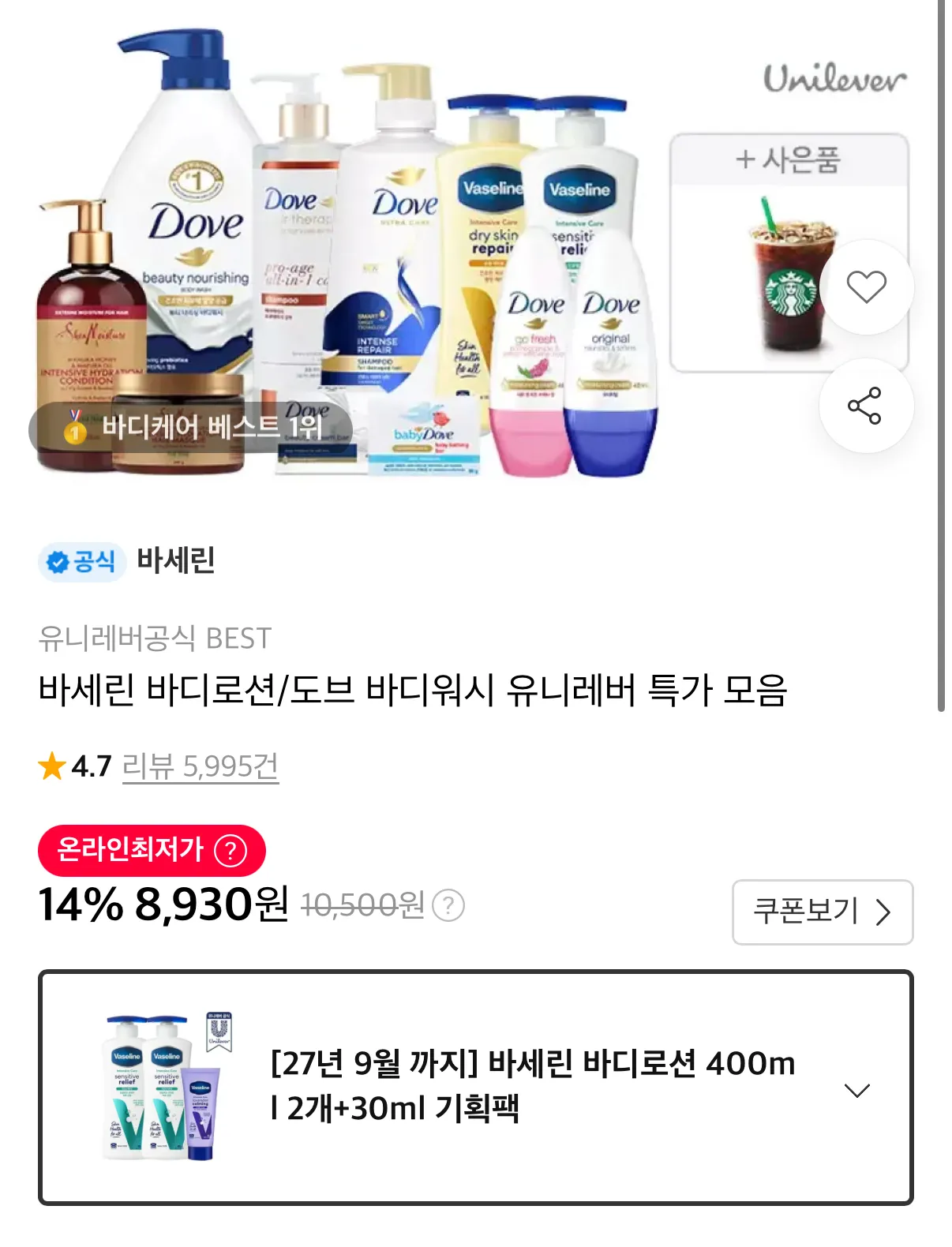This screenshot has height=1247, width=952.
Task: Open original price info question mark
Action: (x=448, y=905)
